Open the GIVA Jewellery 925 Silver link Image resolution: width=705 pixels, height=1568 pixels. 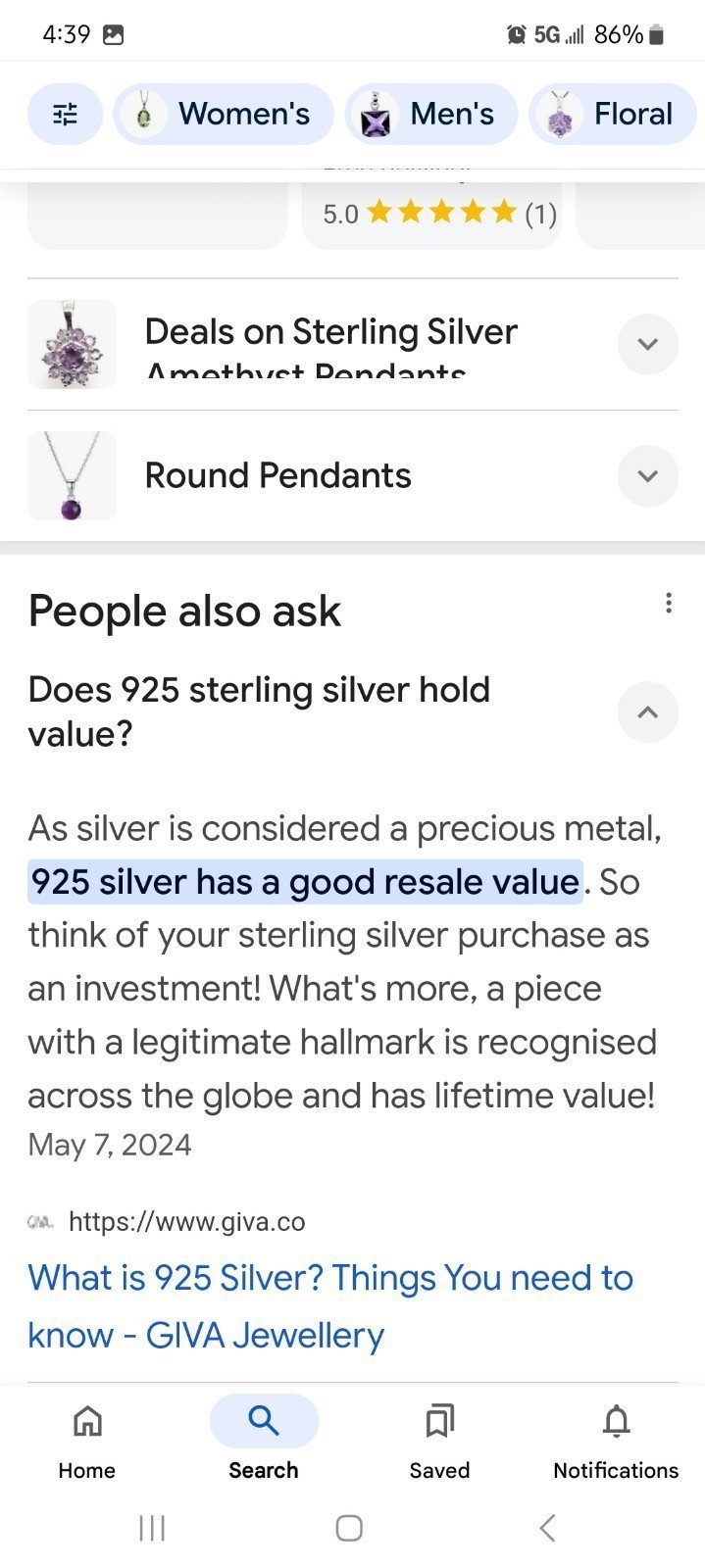tap(330, 1306)
